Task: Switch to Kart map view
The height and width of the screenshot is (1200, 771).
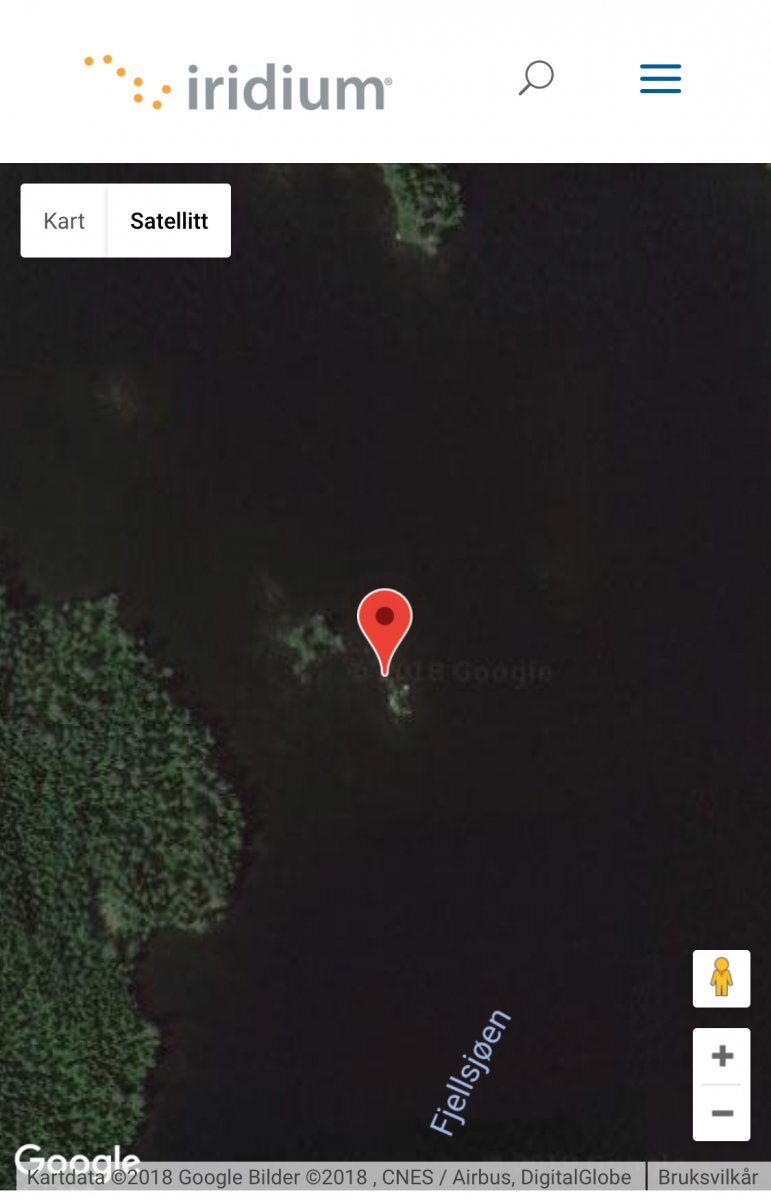Action: [64, 221]
